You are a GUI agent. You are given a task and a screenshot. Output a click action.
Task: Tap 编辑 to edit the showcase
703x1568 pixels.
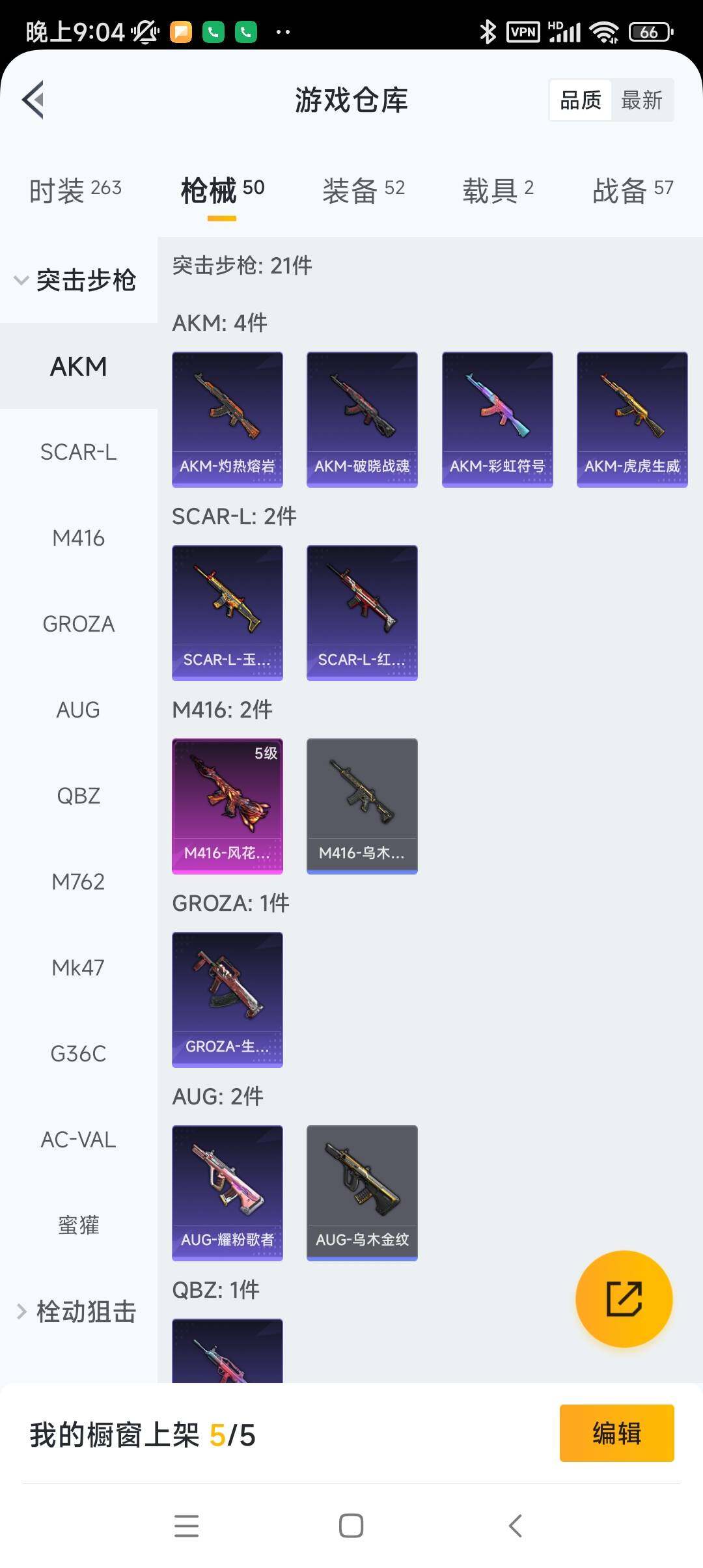point(616,1433)
